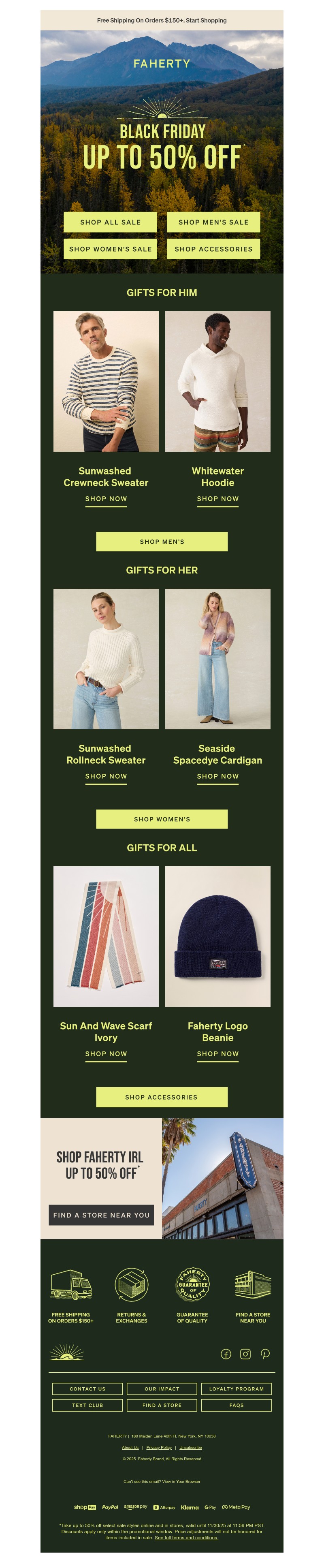Tap Find a Store Near You
324x1568 pixels.
pyautogui.click(x=102, y=1215)
